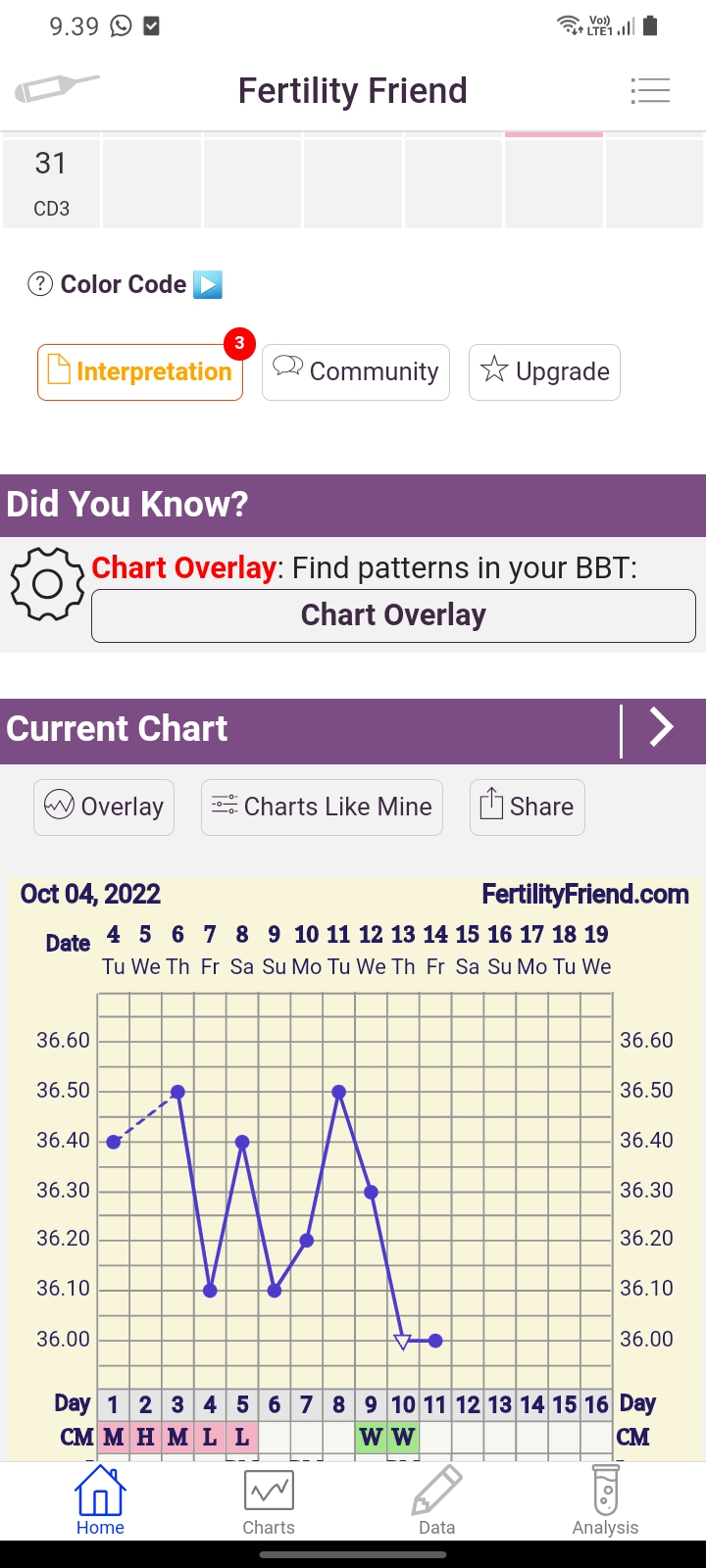Switch to the Home tab

coord(100,1500)
